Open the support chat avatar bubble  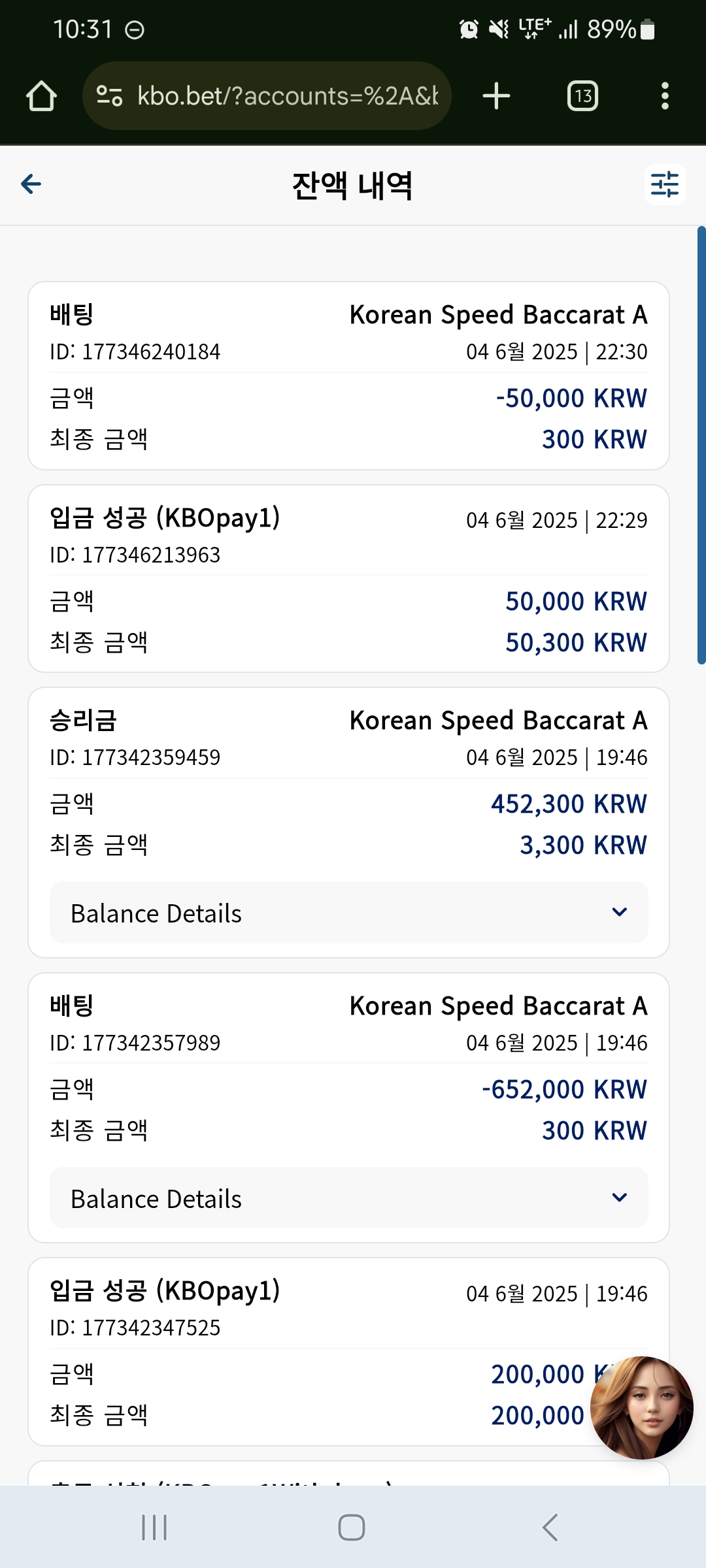(641, 1408)
